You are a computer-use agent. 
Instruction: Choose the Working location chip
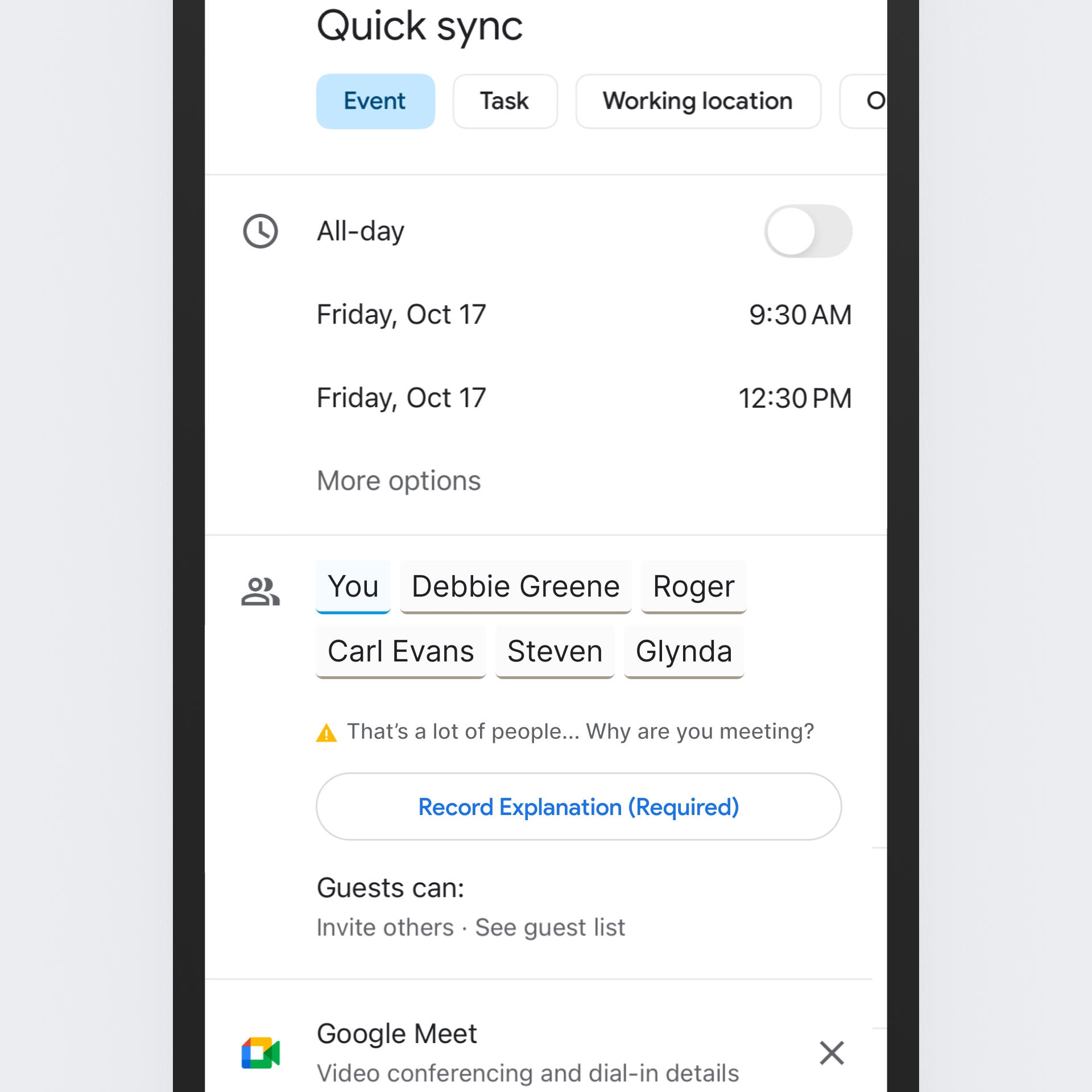[x=697, y=101]
